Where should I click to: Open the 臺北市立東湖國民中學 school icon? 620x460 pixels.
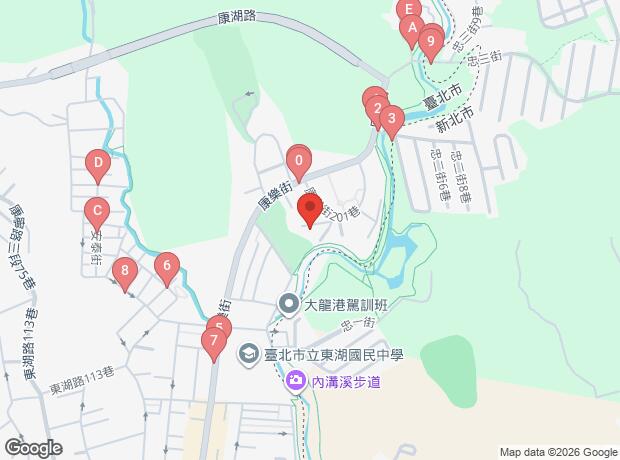coord(248,355)
